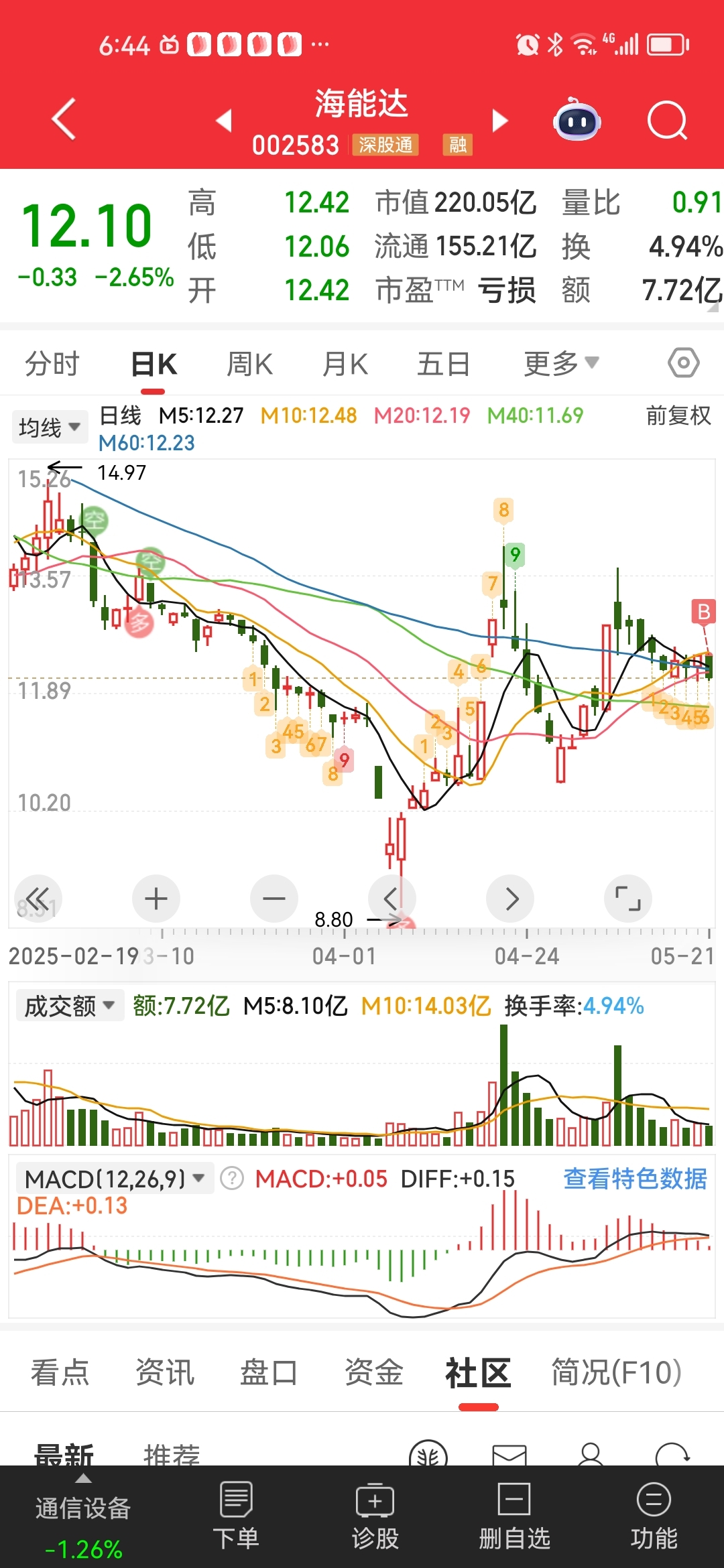Open 查看特色数据 link

coord(635,1179)
